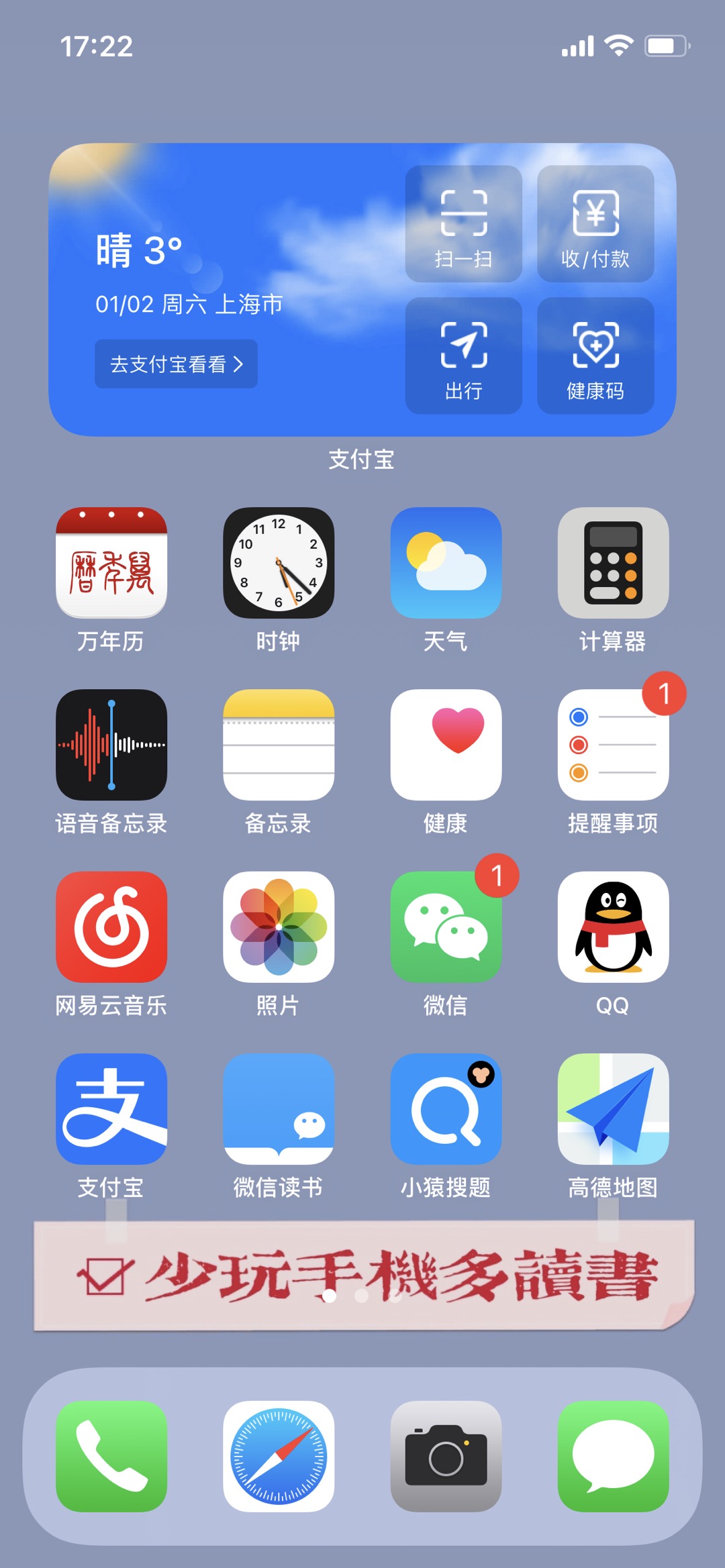
Task: Open the 高德地图 maps app
Action: 613,1109
